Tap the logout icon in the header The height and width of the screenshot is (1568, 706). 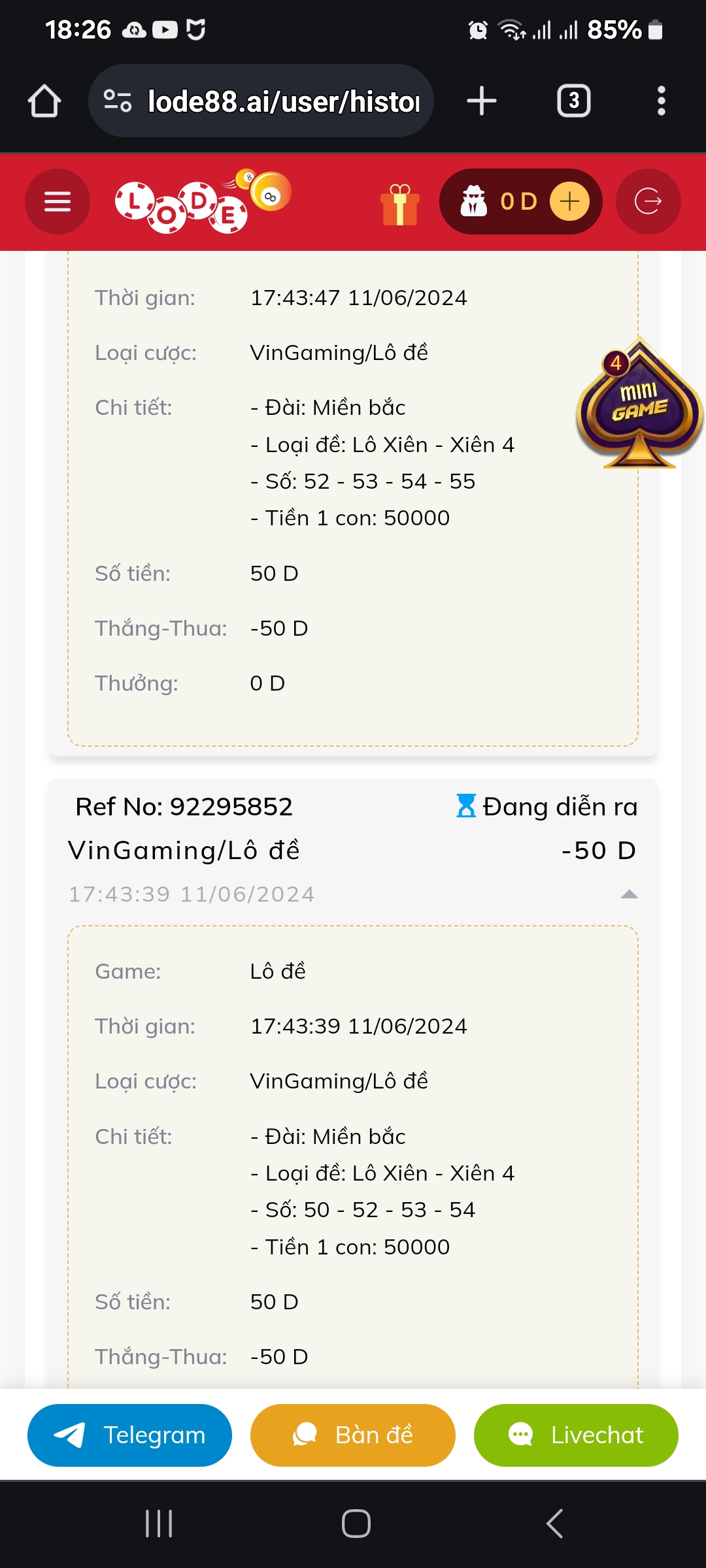(x=648, y=201)
